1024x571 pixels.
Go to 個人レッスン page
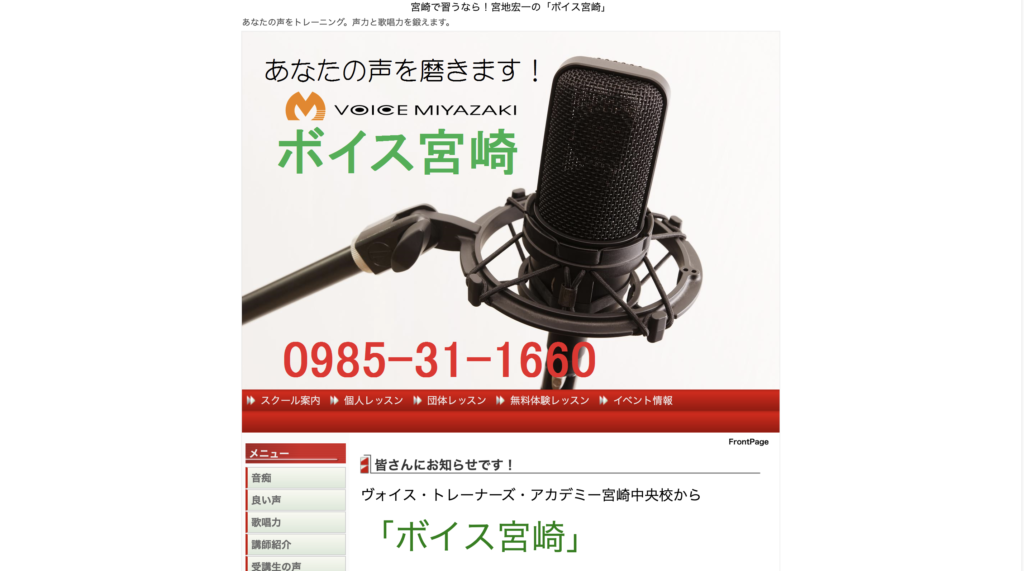coord(373,400)
